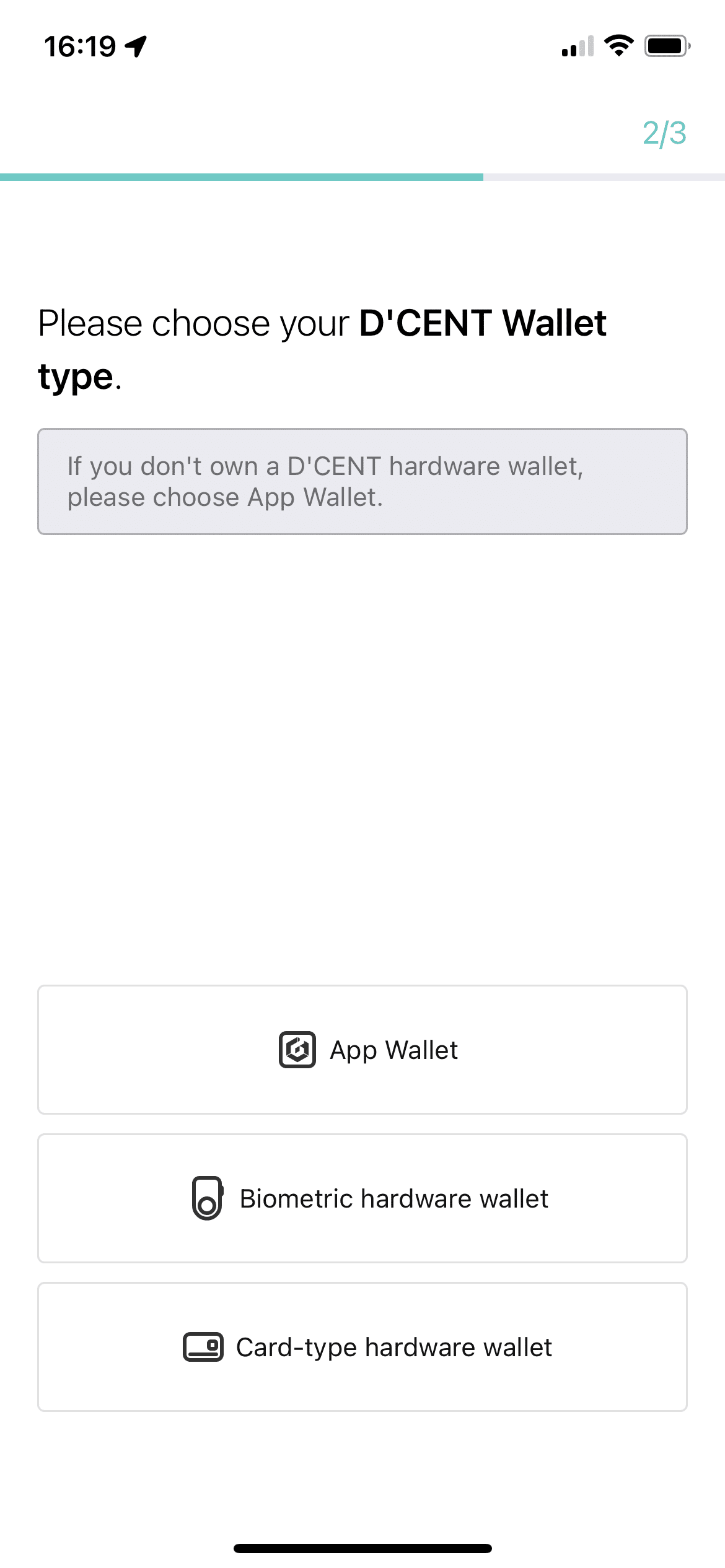
Task: Click the teal progress bar
Action: coord(242,178)
